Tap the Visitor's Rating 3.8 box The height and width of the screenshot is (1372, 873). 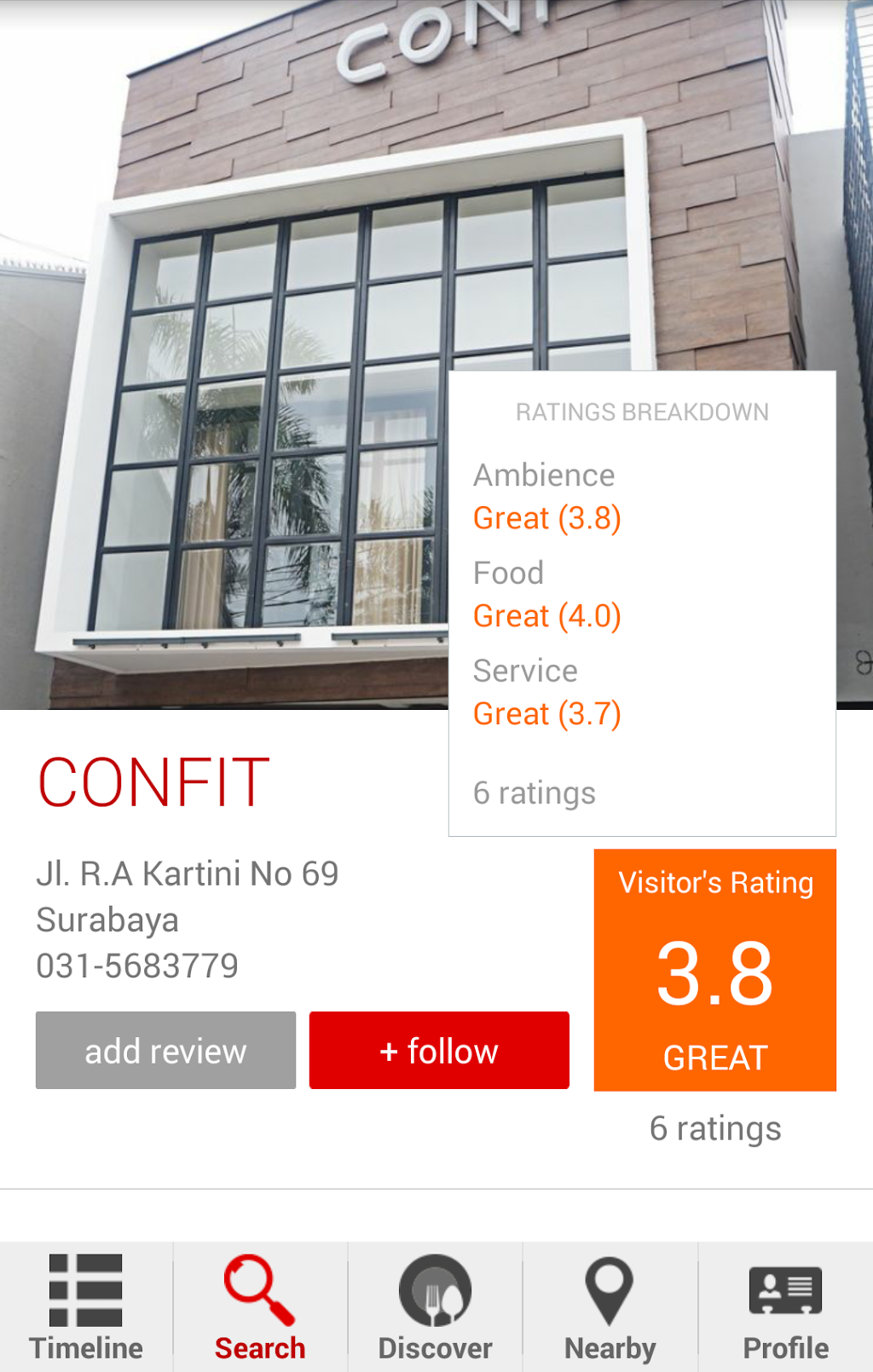(714, 970)
